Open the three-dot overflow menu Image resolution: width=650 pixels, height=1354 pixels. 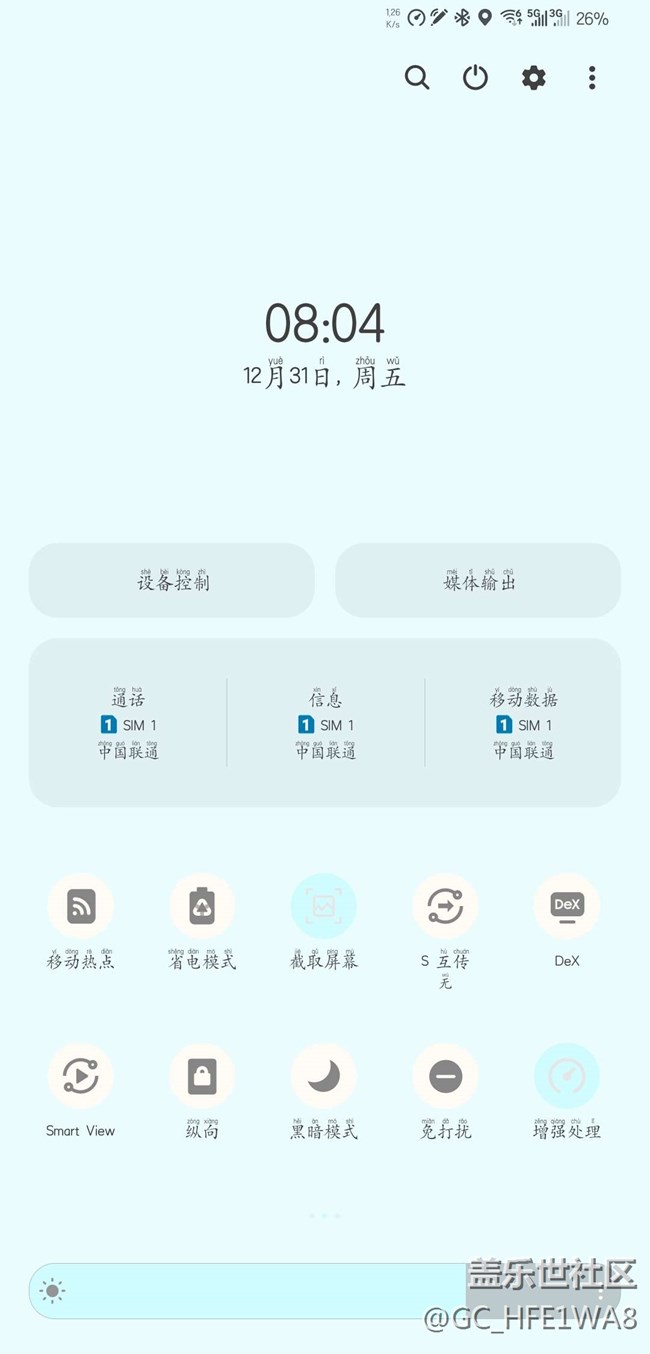592,78
